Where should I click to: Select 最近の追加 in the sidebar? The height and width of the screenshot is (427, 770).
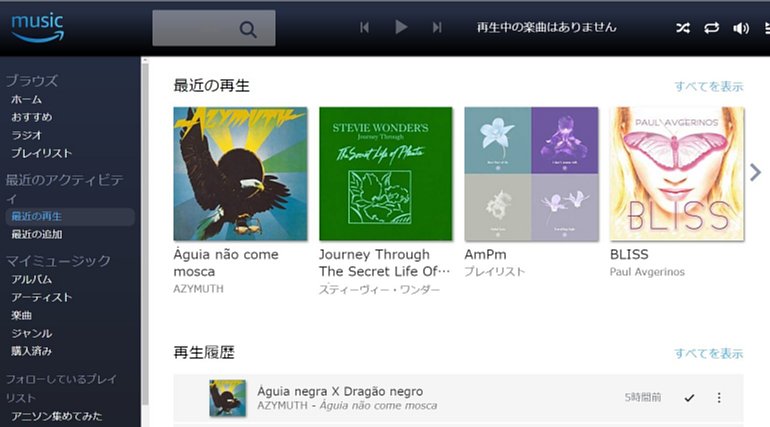(36, 234)
